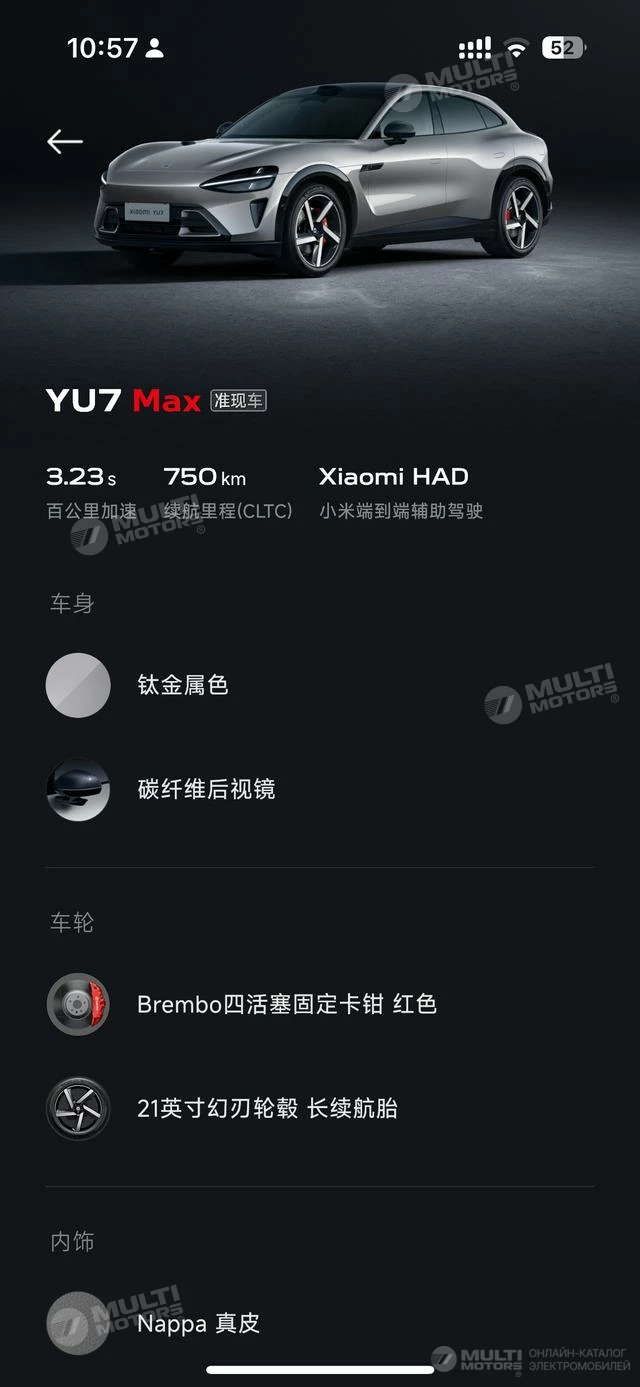Go back using the arrow

pyautogui.click(x=65, y=142)
